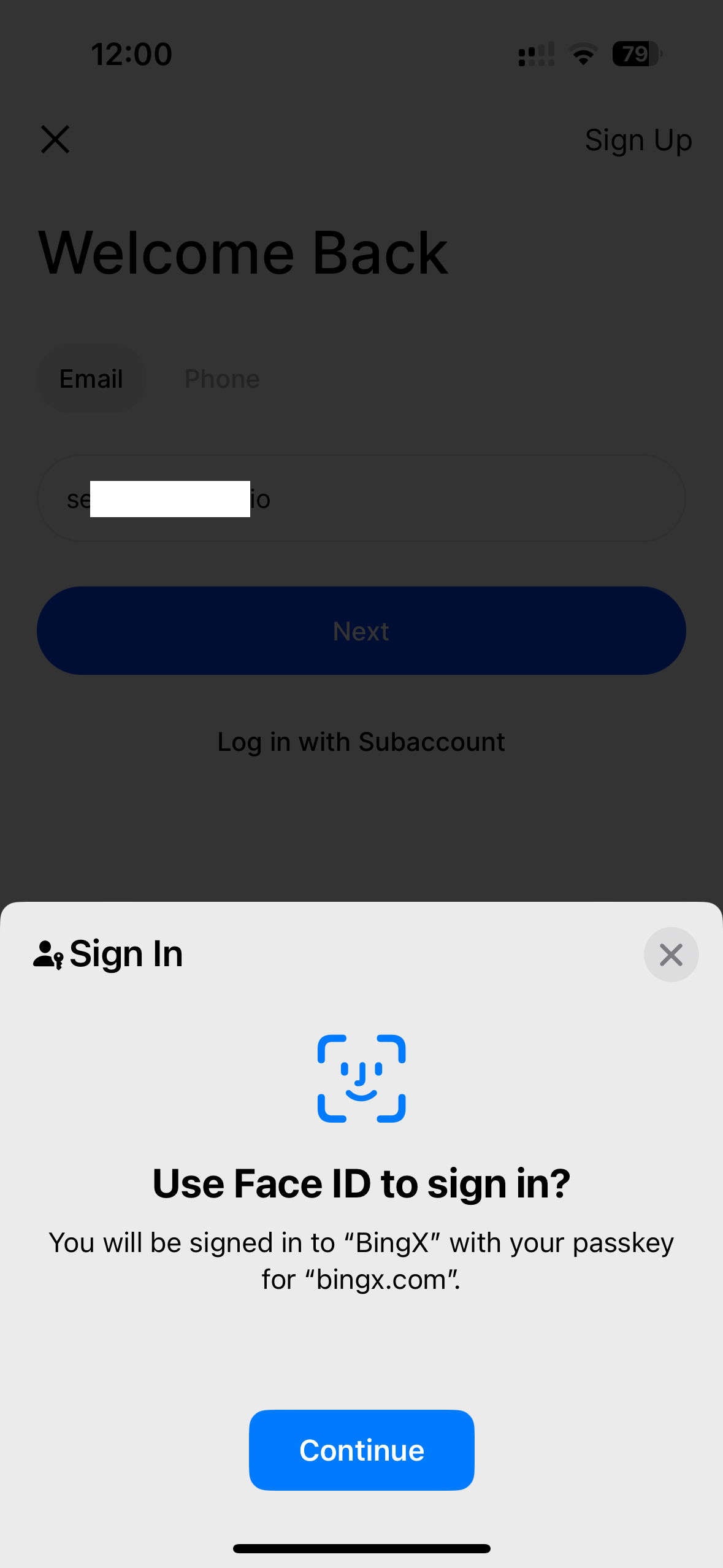Focus the email address field
Image resolution: width=723 pixels, height=1568 pixels.
point(429,498)
